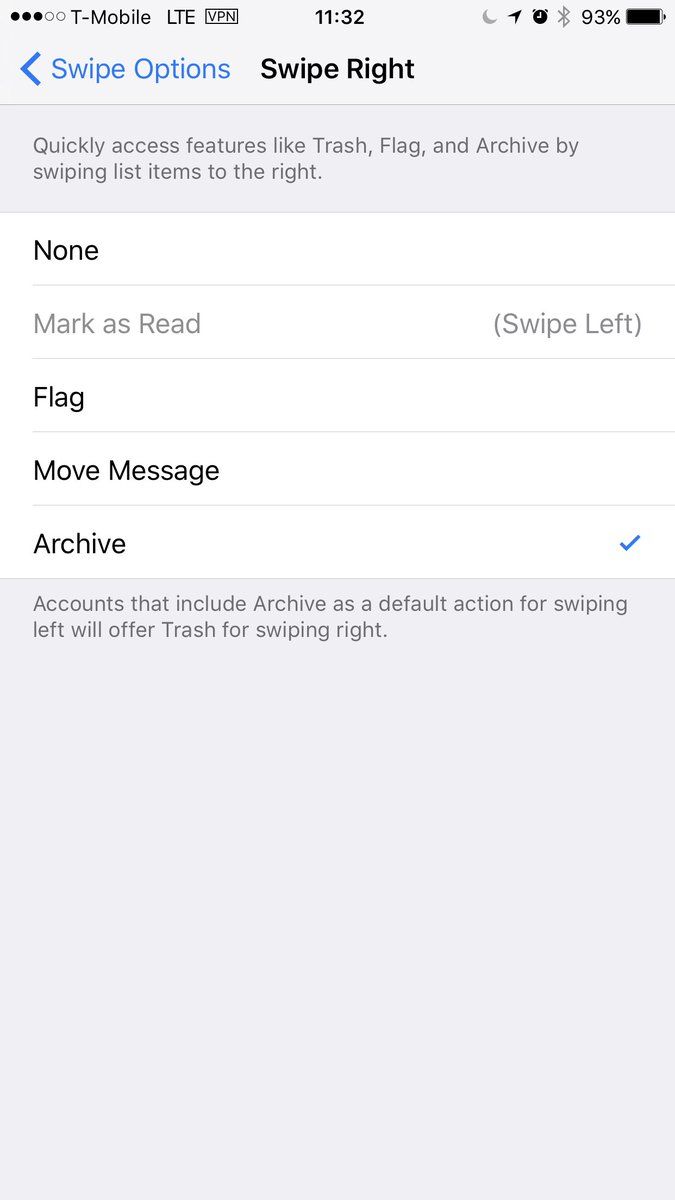Go back to Swipe Options
Screen dimensions: 675x1200
tap(125, 69)
